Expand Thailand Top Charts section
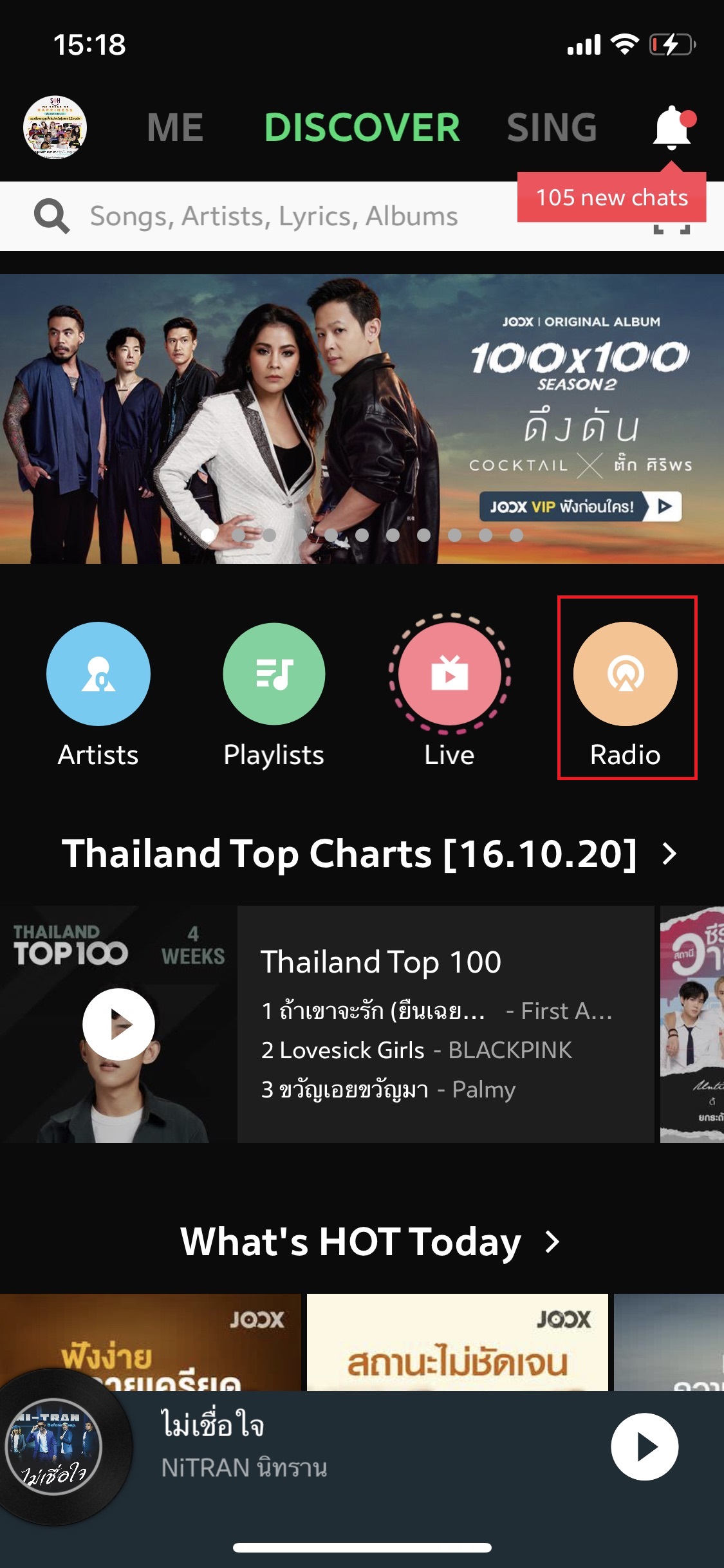 pyautogui.click(x=669, y=854)
